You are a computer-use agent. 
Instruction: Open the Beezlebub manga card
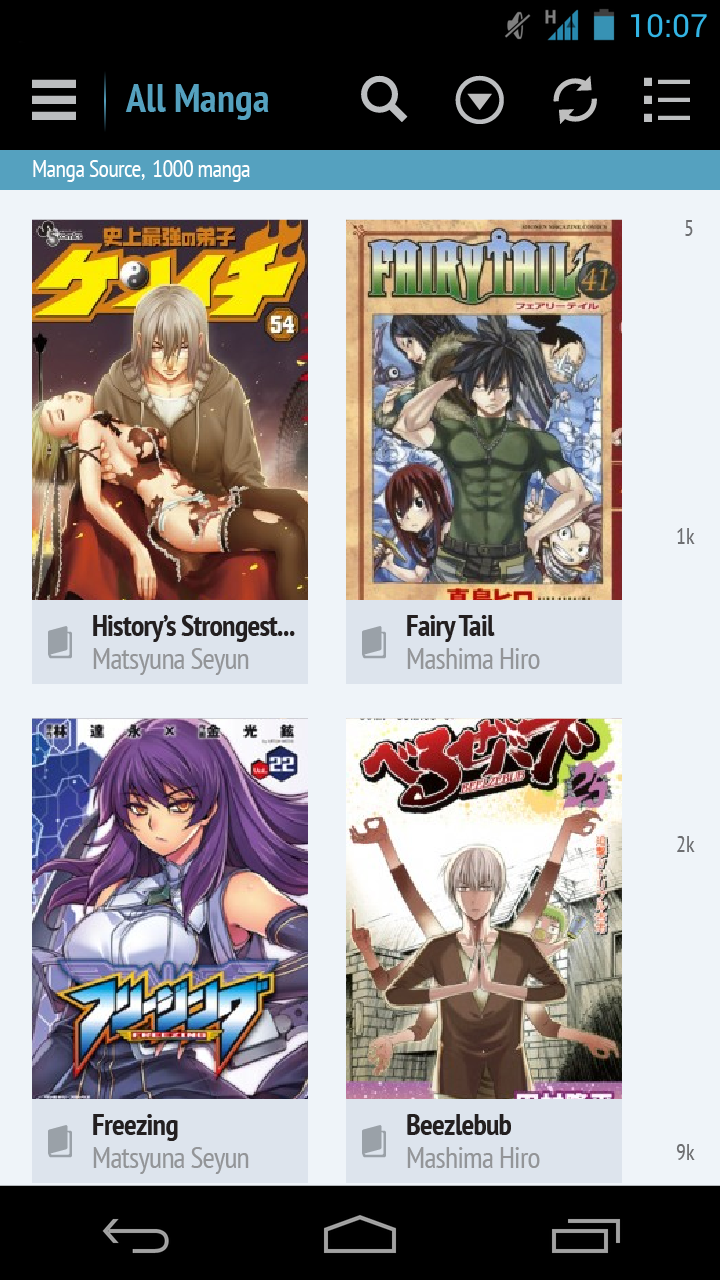pos(484,948)
